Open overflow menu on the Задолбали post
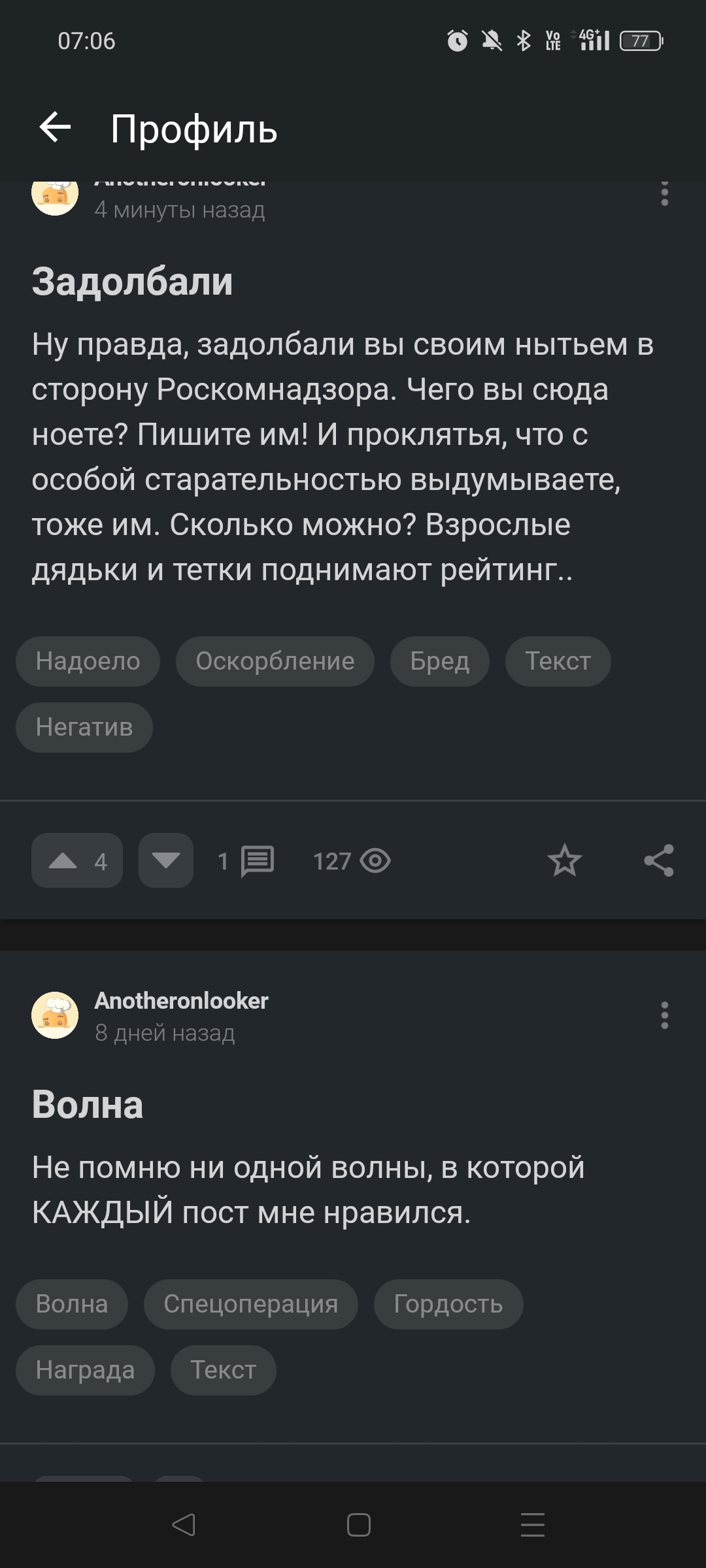Screen dimensions: 706x1568 pyautogui.click(x=664, y=193)
